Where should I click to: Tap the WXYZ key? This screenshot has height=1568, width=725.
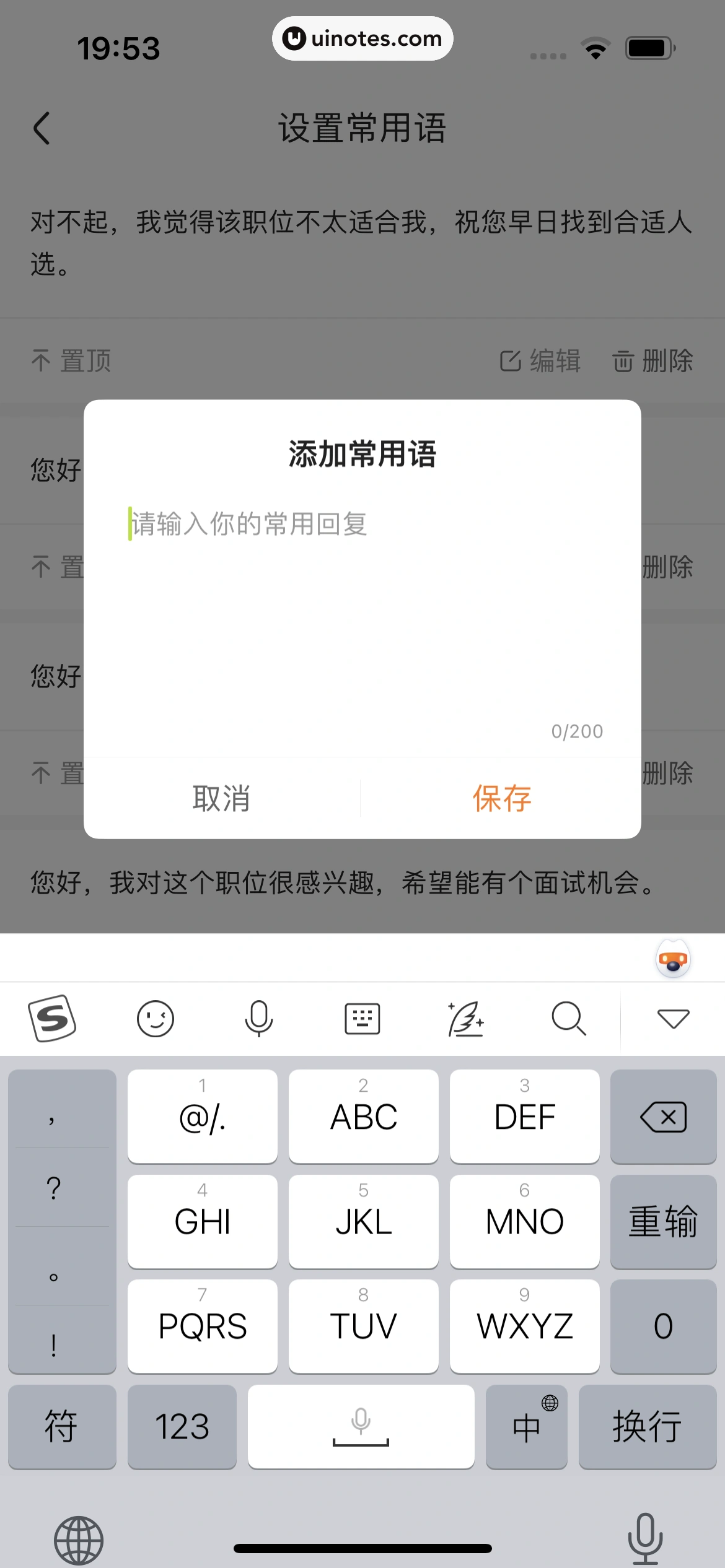coord(525,1326)
